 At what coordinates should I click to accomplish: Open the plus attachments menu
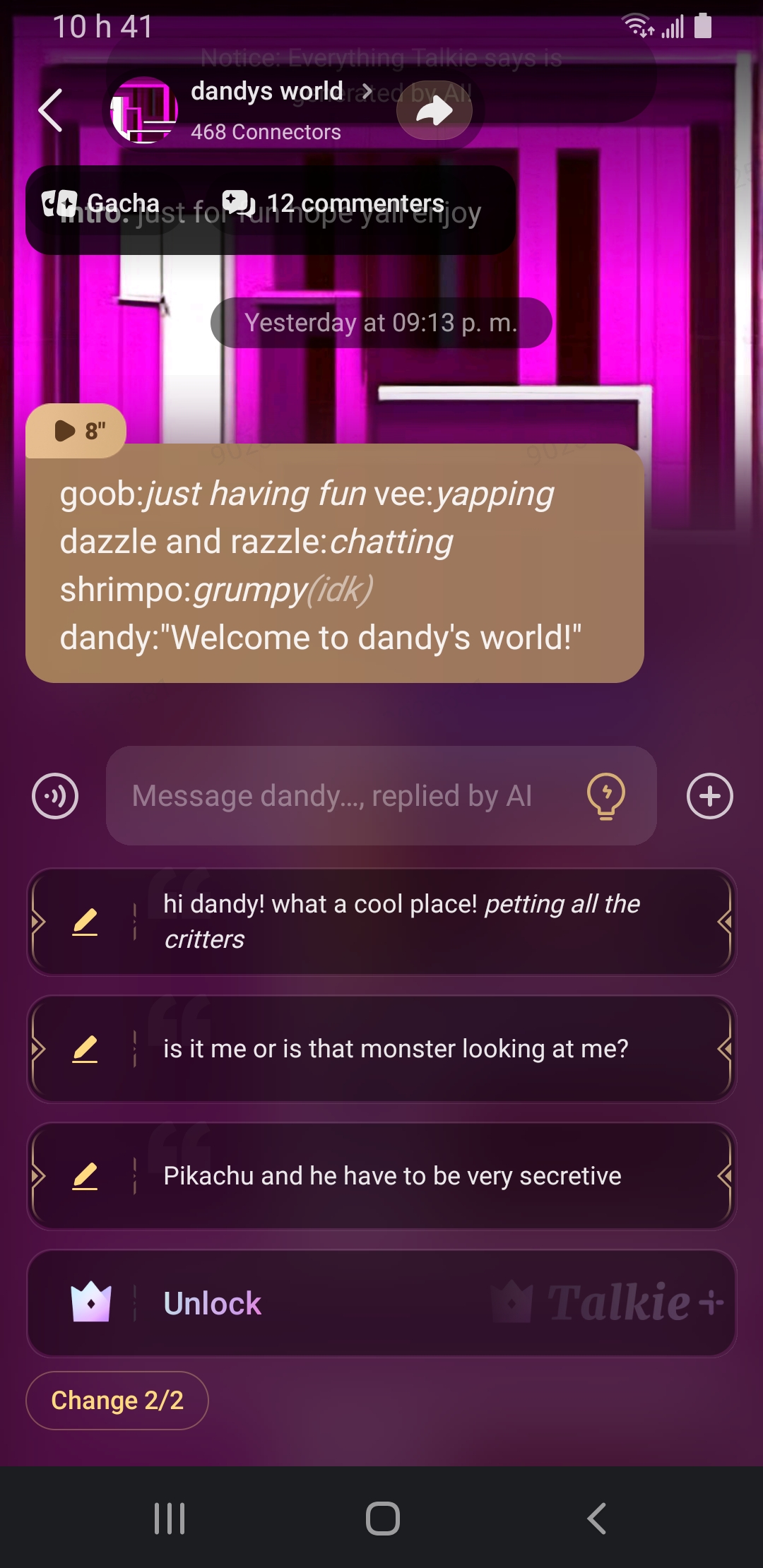tap(710, 796)
